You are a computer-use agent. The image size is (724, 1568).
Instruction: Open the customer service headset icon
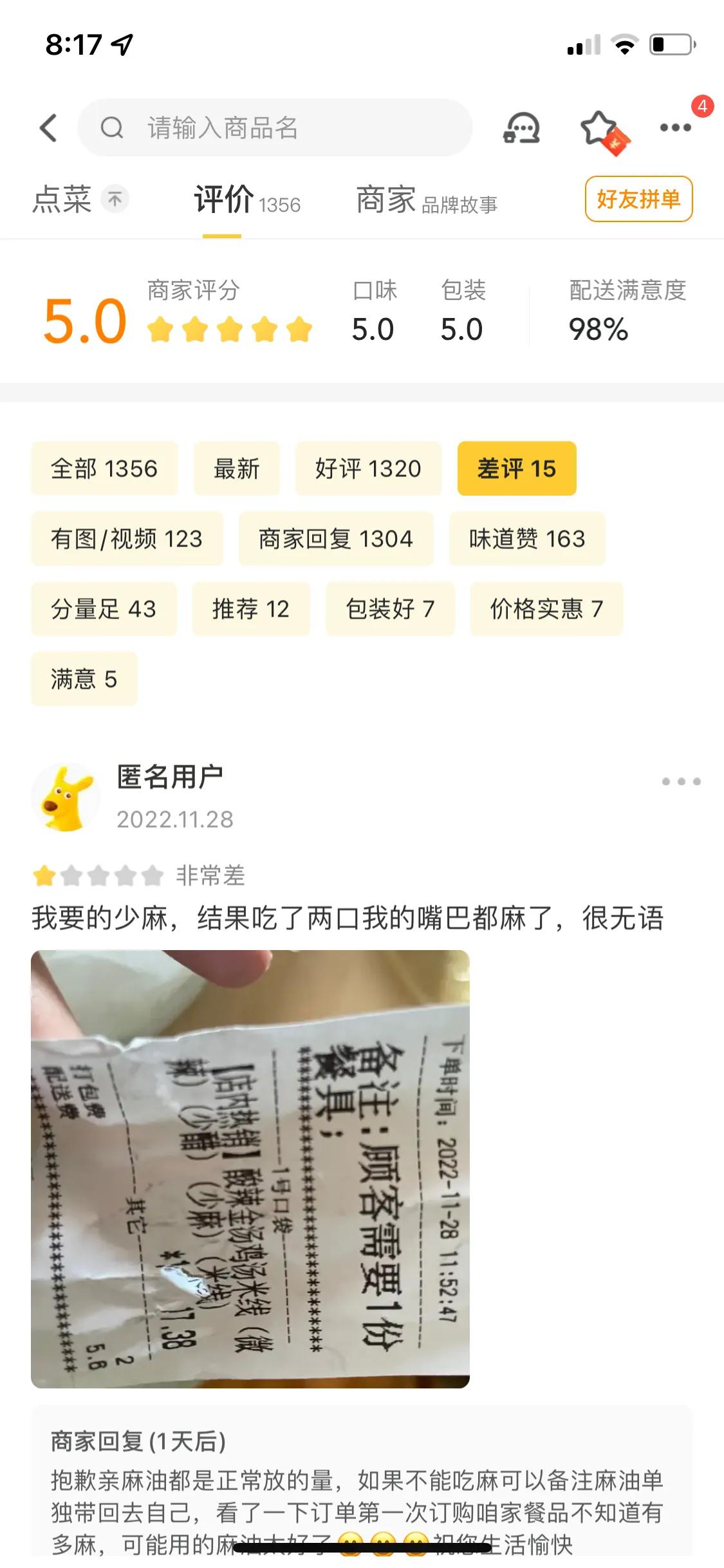tap(523, 129)
